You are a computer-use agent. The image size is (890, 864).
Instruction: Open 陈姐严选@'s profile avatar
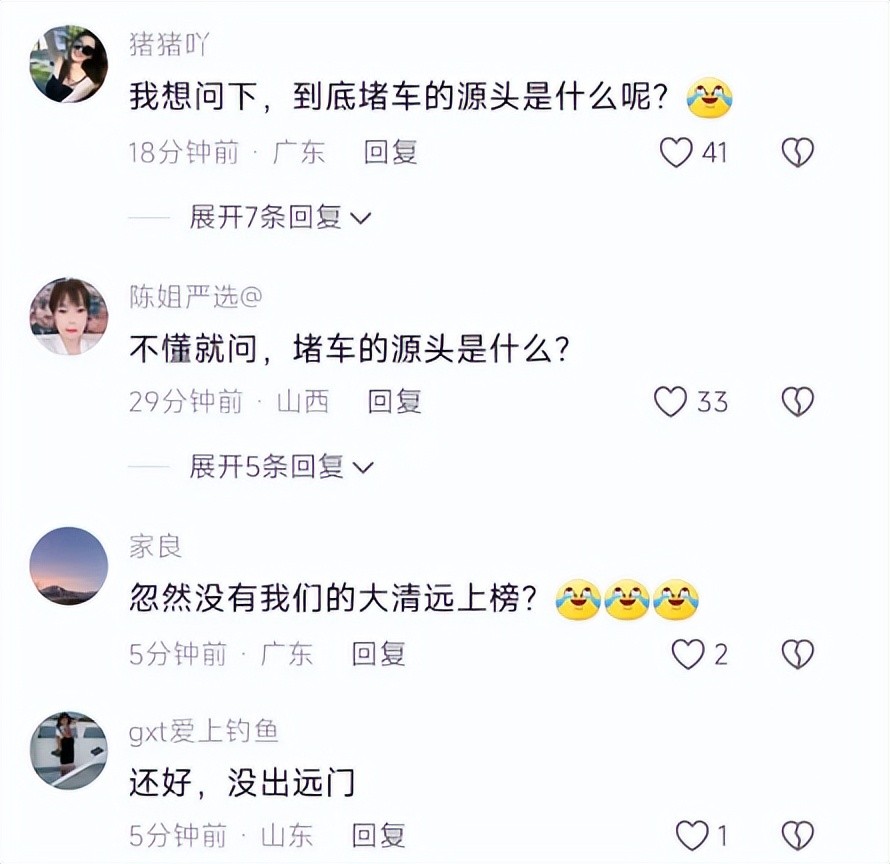pos(69,316)
